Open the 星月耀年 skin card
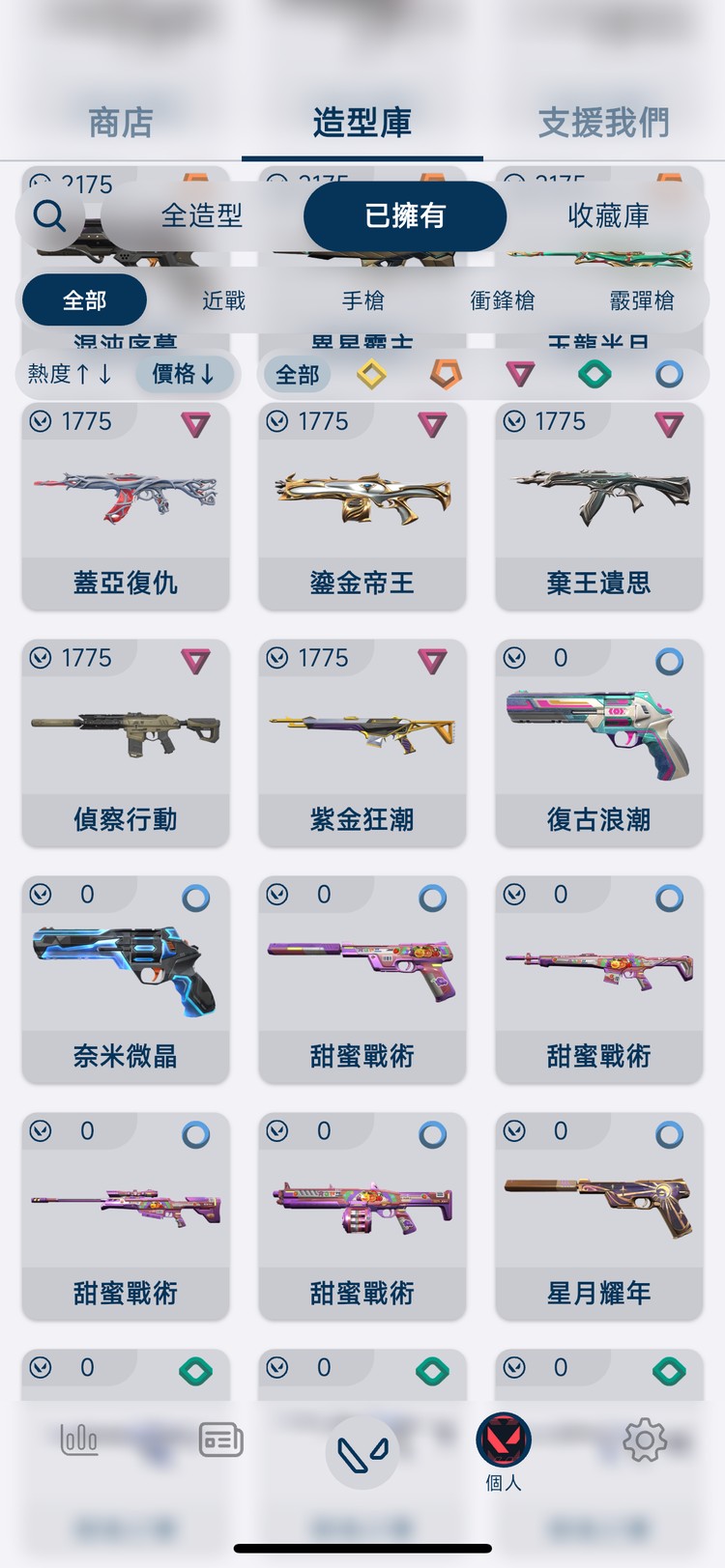The image size is (725, 1568). point(598,1215)
